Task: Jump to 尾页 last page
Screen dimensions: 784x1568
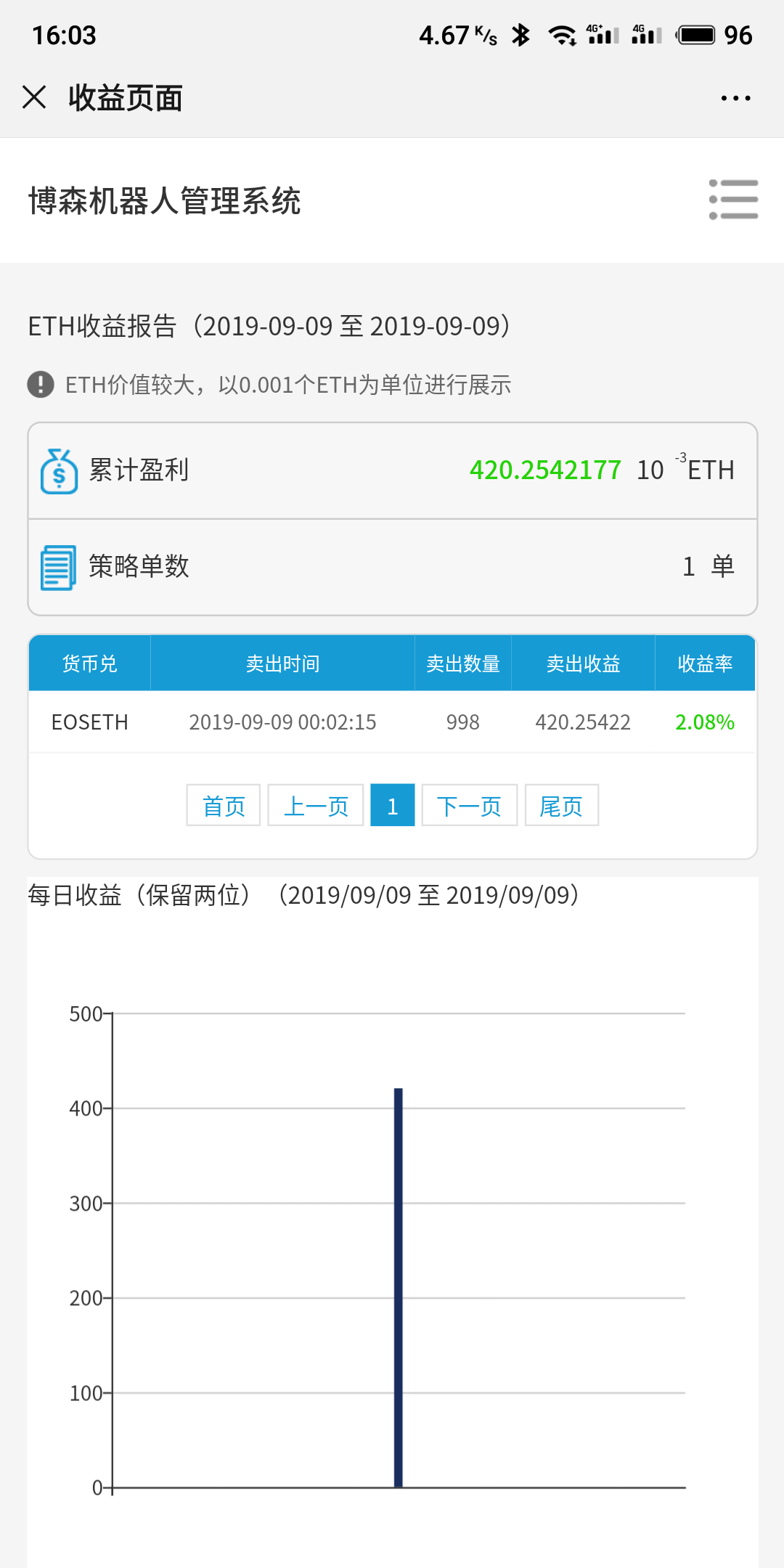Action: (562, 805)
